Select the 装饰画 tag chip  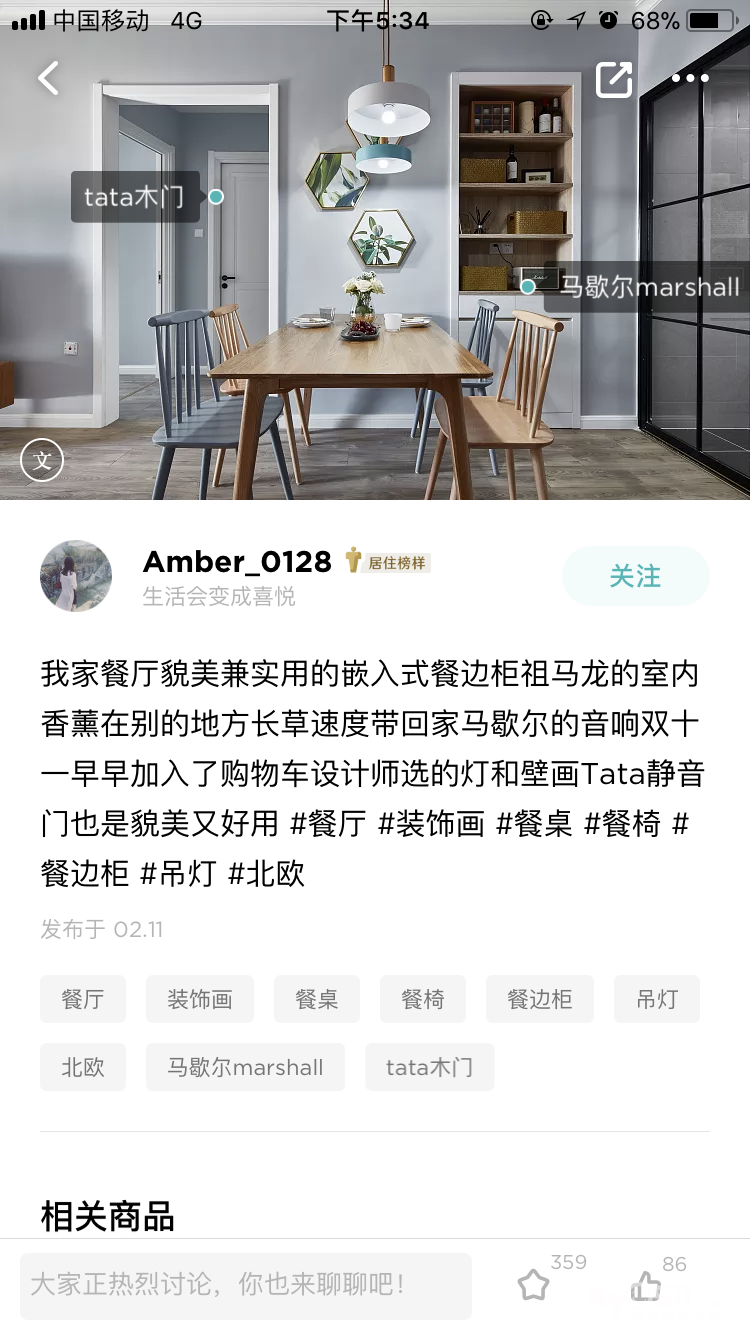[x=200, y=999]
